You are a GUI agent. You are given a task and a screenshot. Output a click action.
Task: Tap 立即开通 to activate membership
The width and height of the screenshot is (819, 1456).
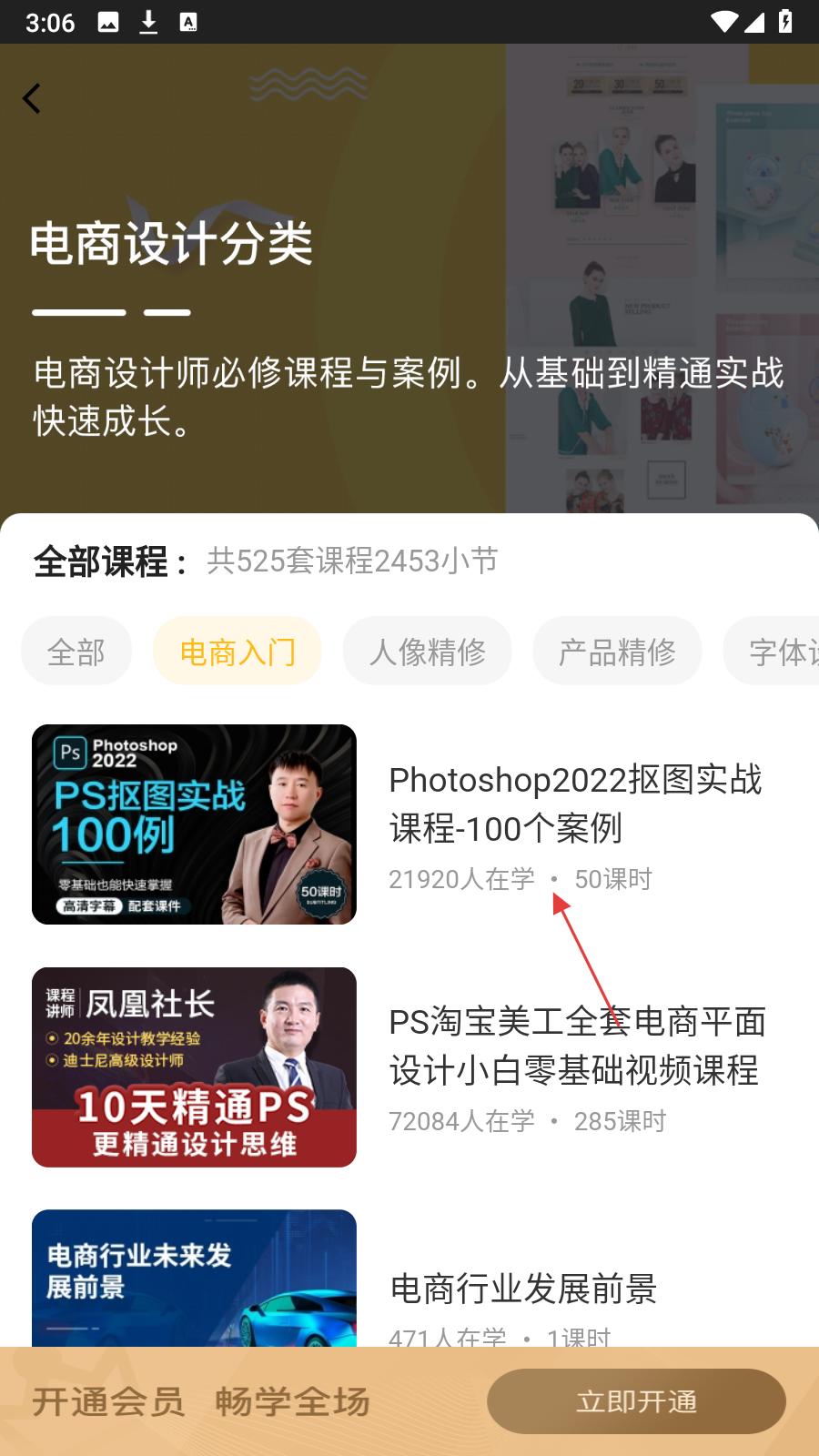tap(636, 1401)
